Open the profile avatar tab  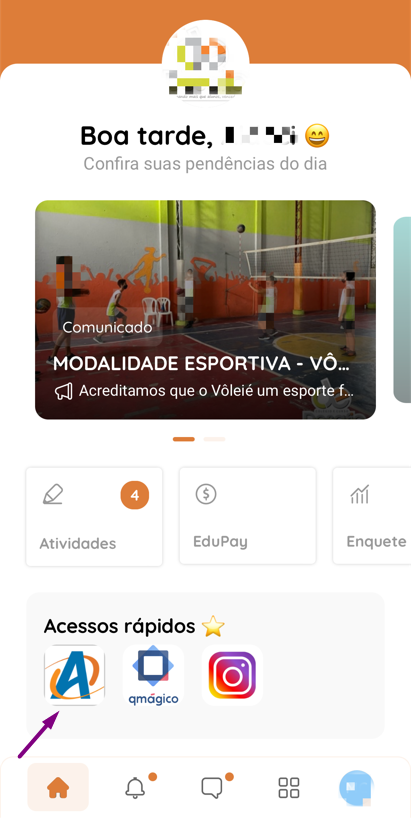pos(356,788)
